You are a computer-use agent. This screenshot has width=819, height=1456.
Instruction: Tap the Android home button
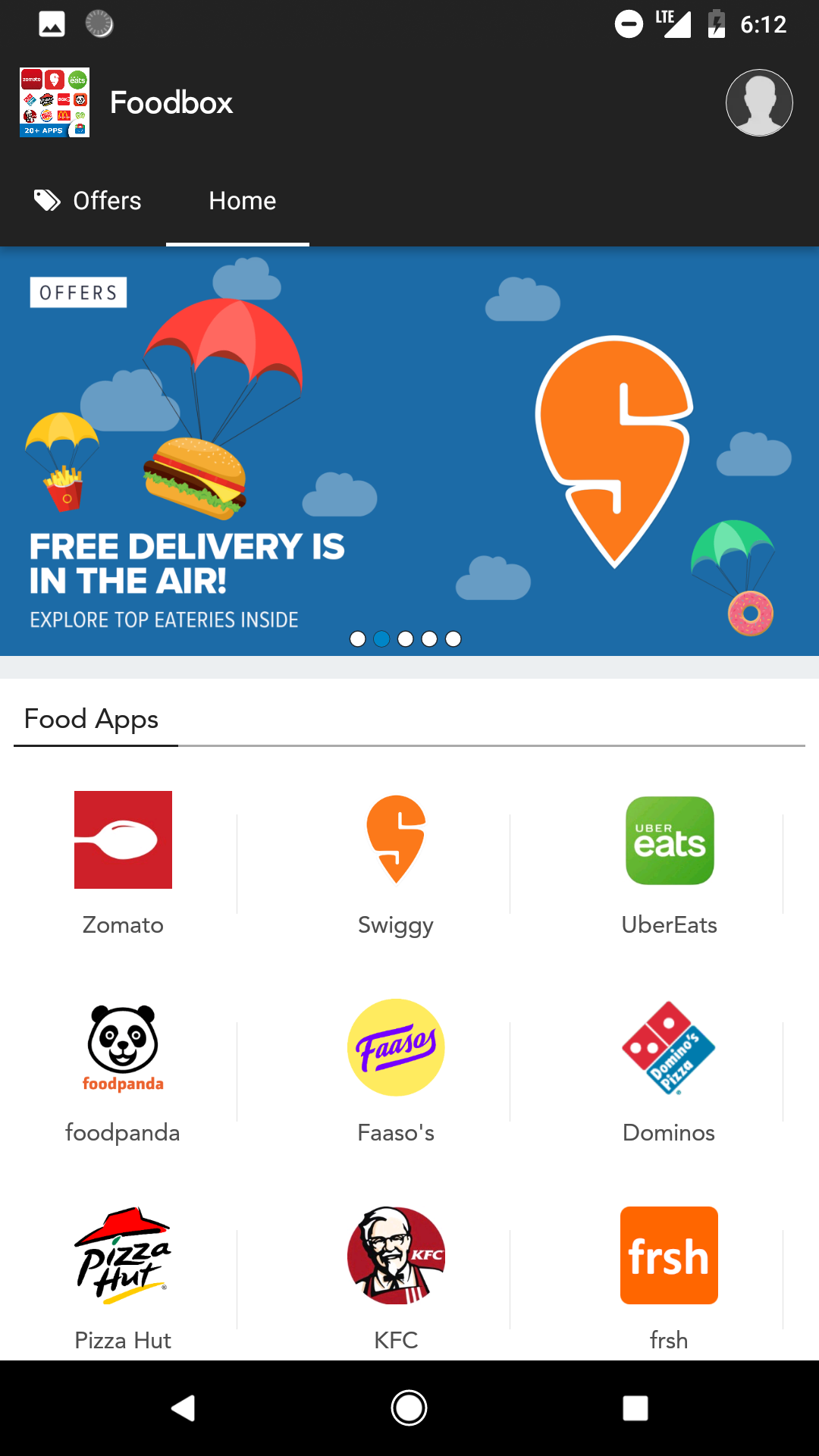(x=409, y=1407)
